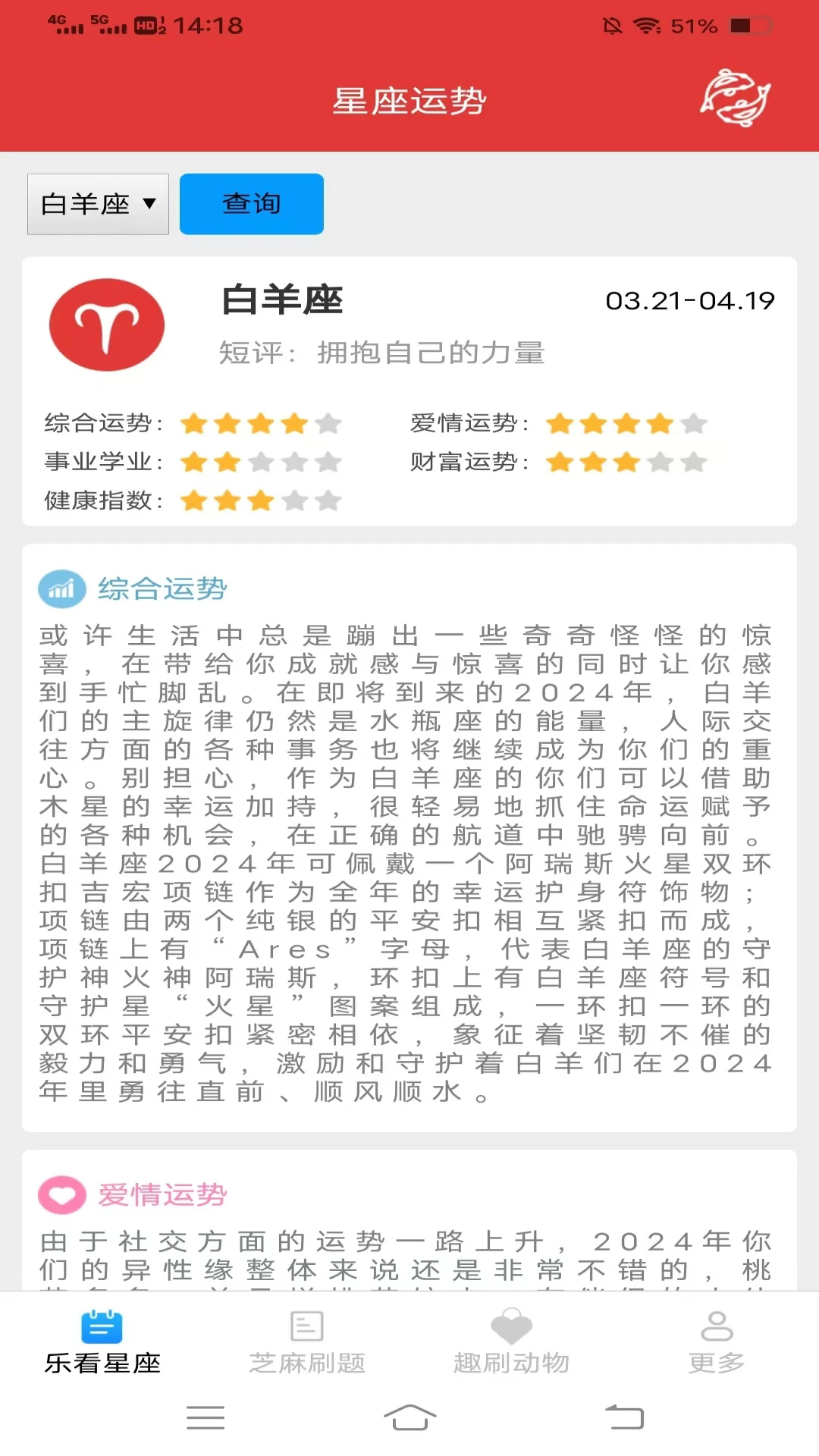This screenshot has height=1456, width=819.
Task: Toggle the fifth star of 综合运势 rating
Action: point(329,422)
